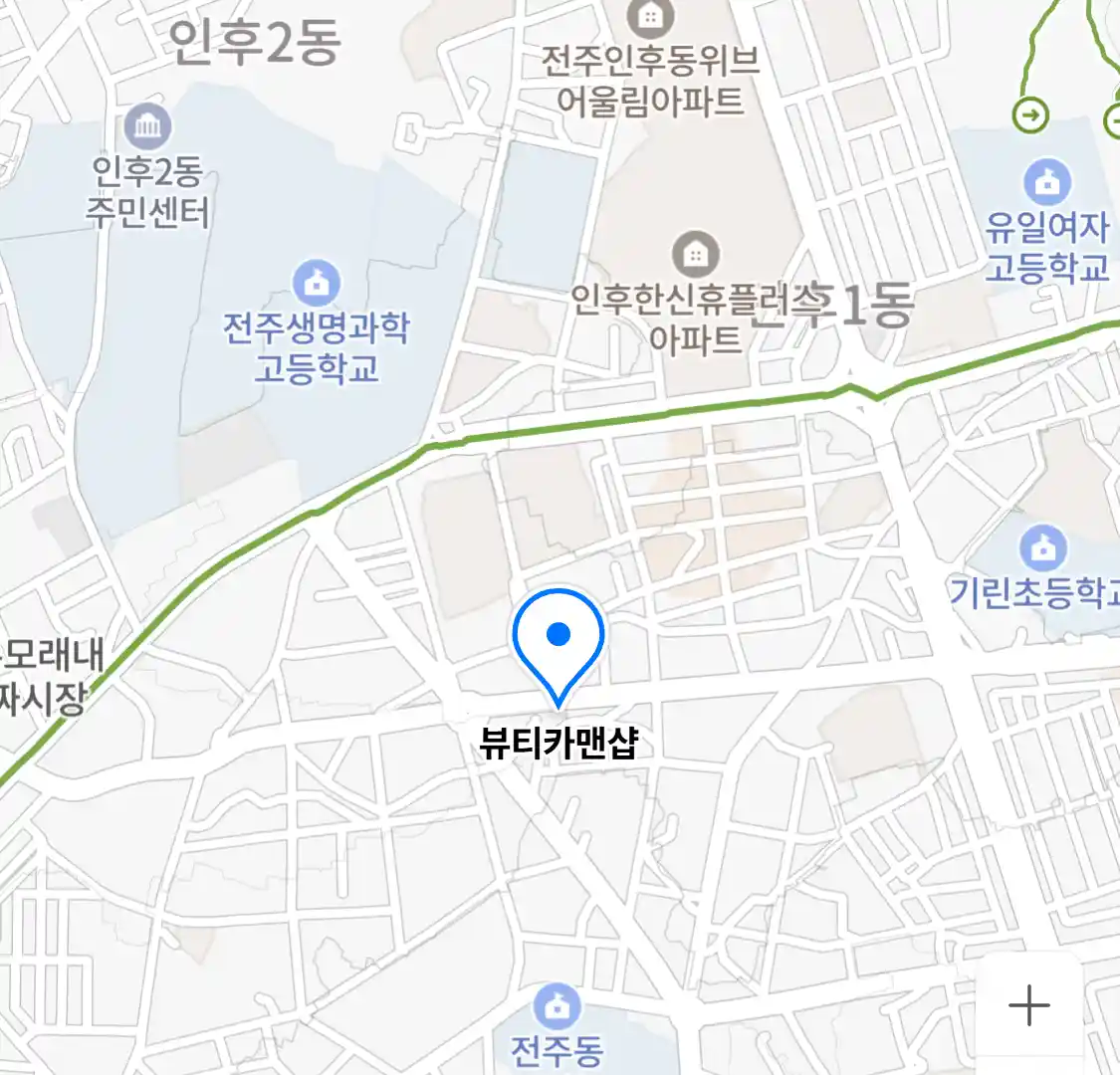Viewport: 1120px width, 1075px height.
Task: Zoom in with the plus button
Action: [1028, 1005]
